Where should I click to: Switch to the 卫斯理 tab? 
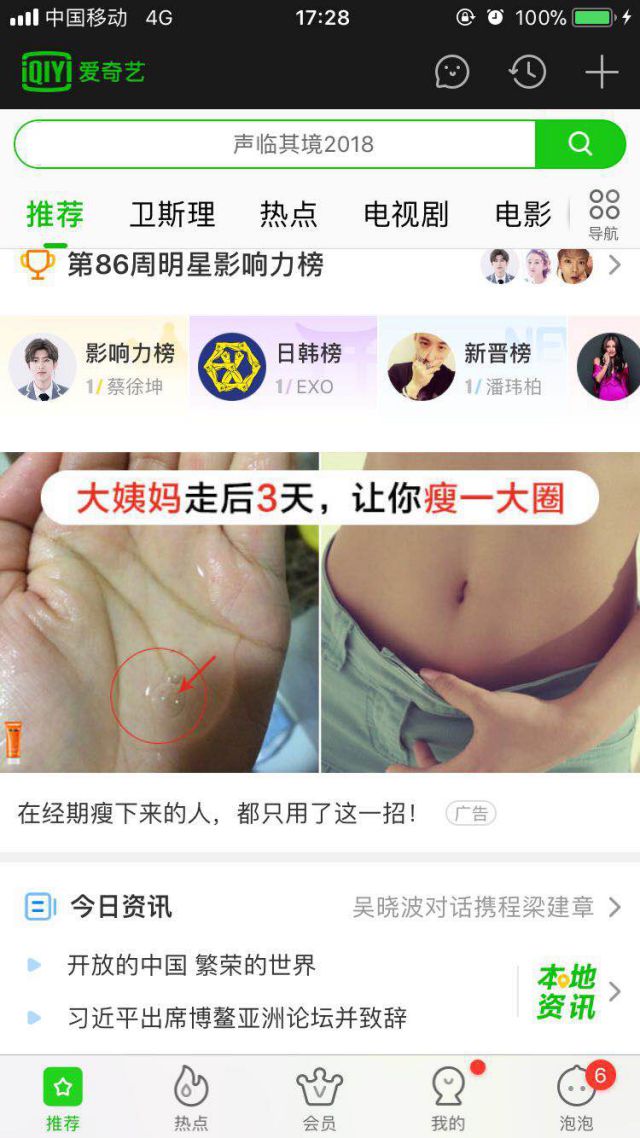click(172, 213)
